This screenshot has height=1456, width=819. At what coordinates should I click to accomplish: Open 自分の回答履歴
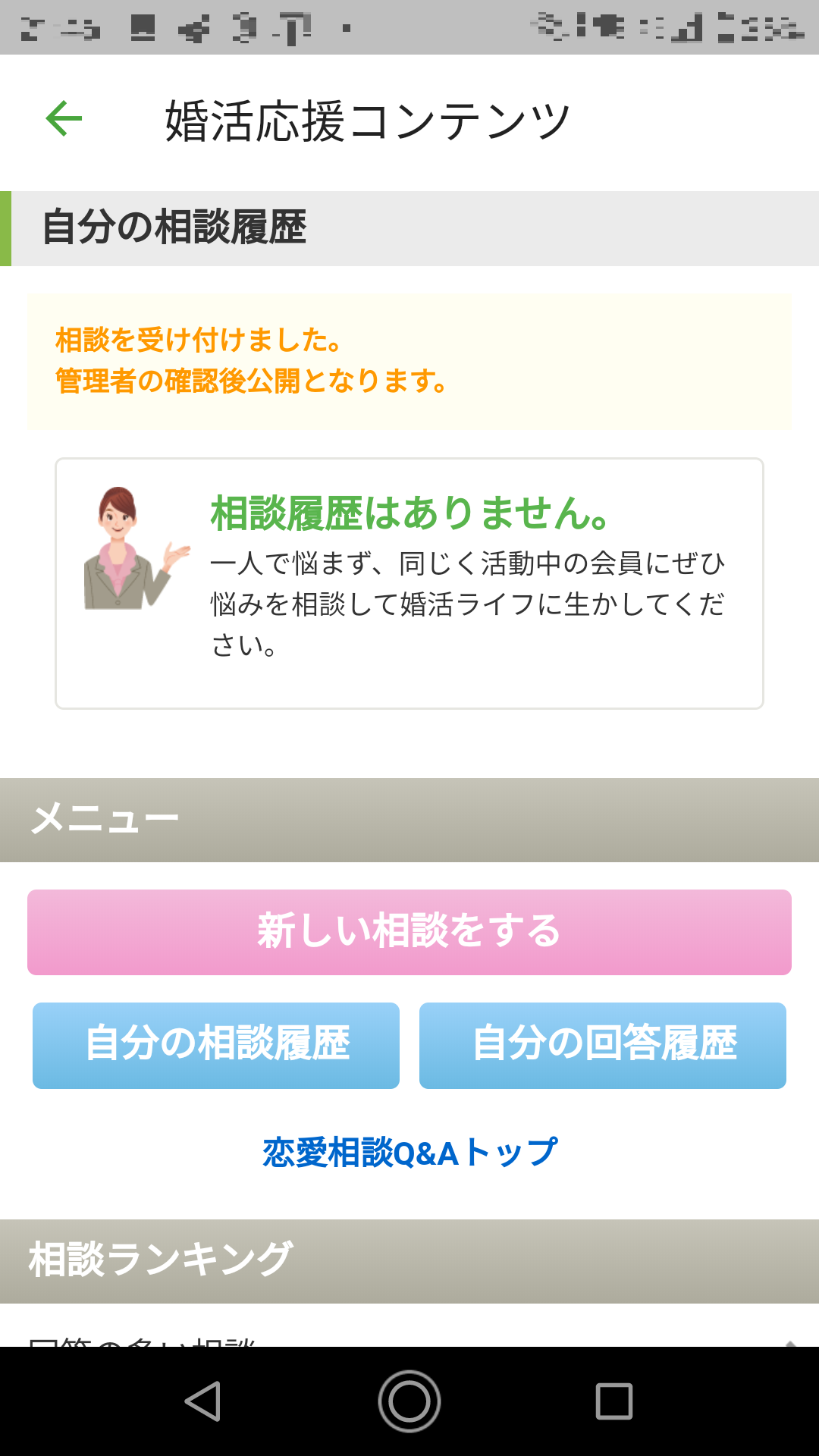coord(603,1045)
